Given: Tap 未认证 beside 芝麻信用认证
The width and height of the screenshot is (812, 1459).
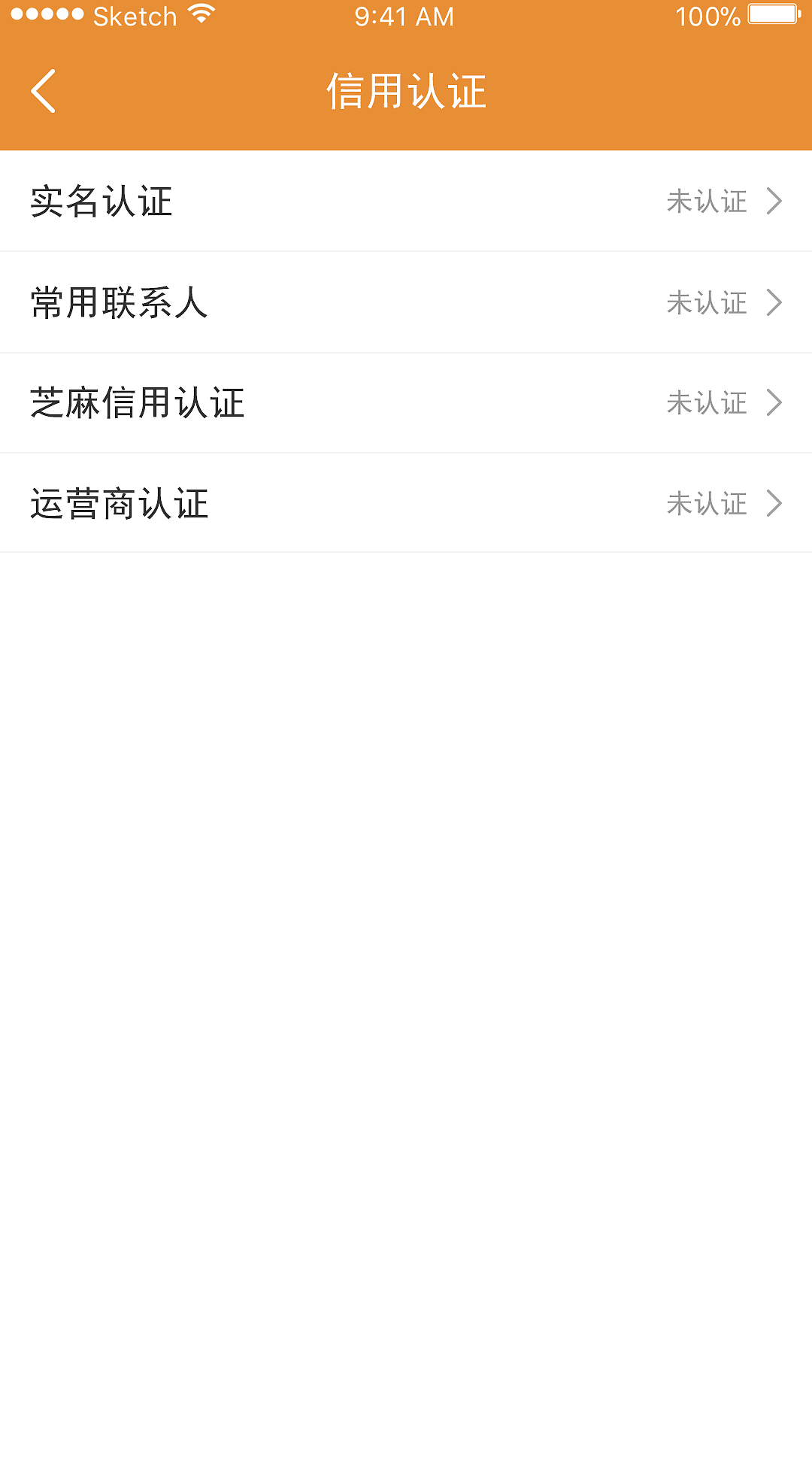Looking at the screenshot, I should [x=707, y=403].
